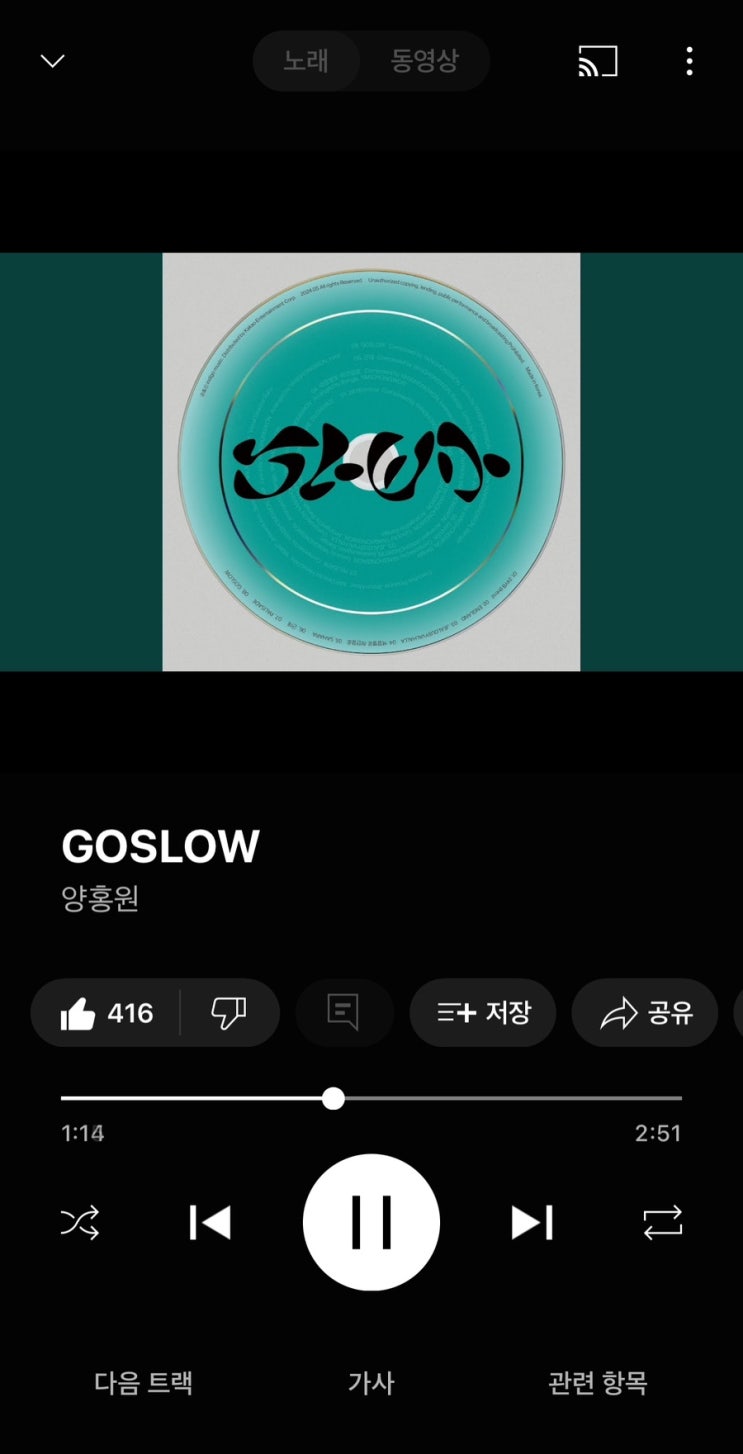Collapse the player with the down chevron

[52, 61]
